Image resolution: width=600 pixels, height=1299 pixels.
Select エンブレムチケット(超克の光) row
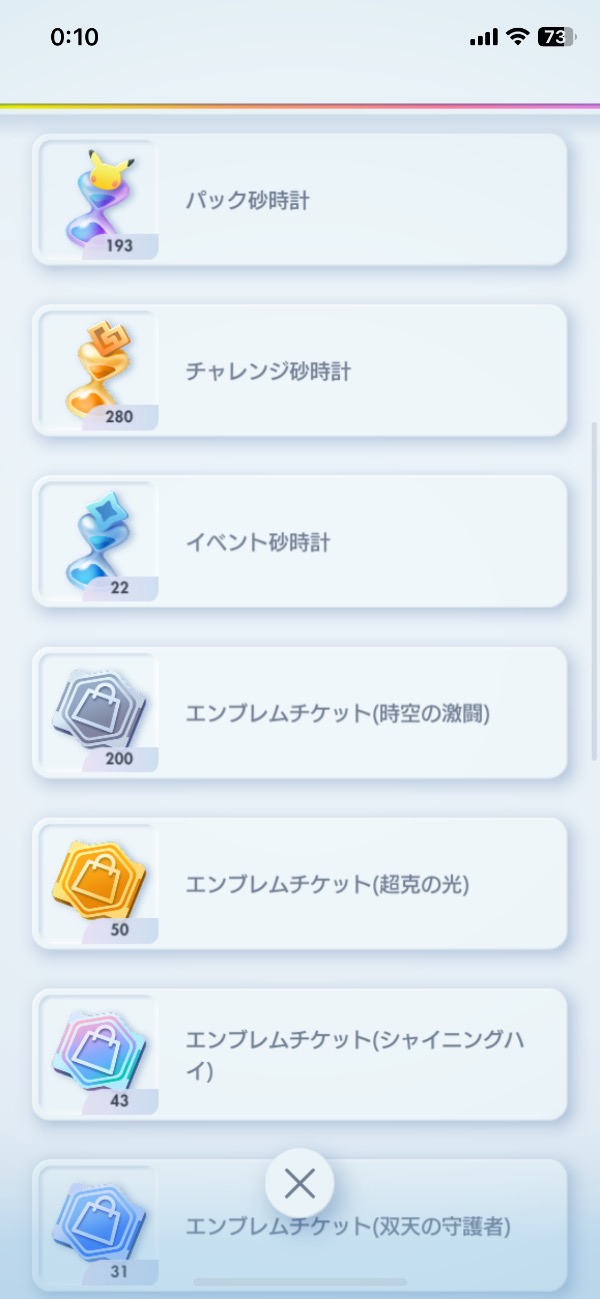pyautogui.click(x=300, y=884)
